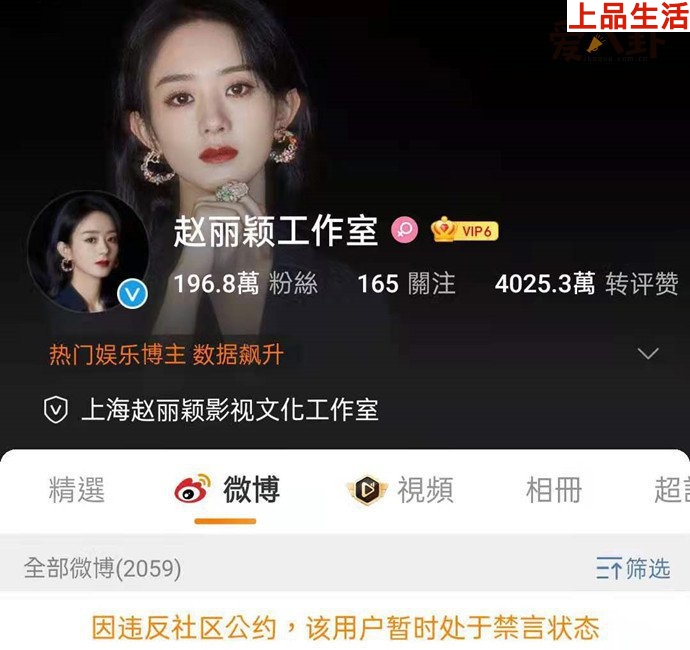Open 上海赵丽颖影视文化工作室 verification info
The height and width of the screenshot is (650, 690).
tap(212, 410)
